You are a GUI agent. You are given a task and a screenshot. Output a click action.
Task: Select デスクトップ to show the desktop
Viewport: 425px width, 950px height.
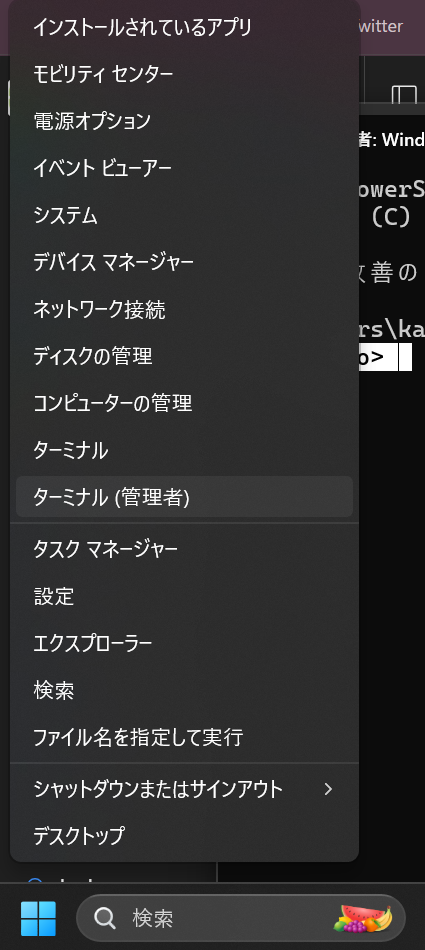point(184,835)
